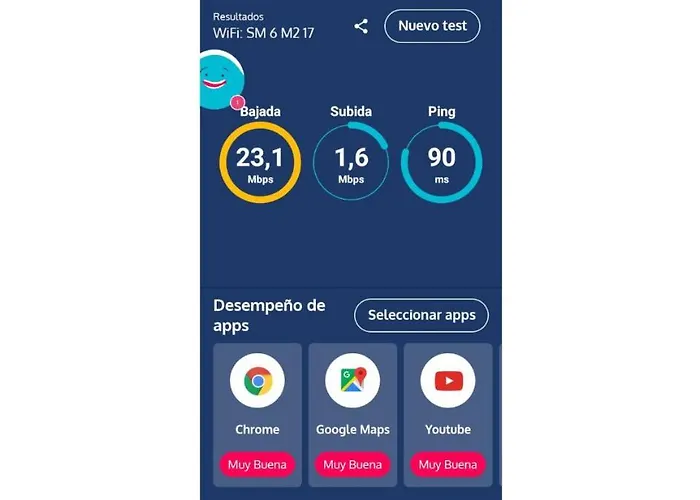This screenshot has width=700, height=500.
Task: Tap the smiling mascot notification badge
Action: 237,101
